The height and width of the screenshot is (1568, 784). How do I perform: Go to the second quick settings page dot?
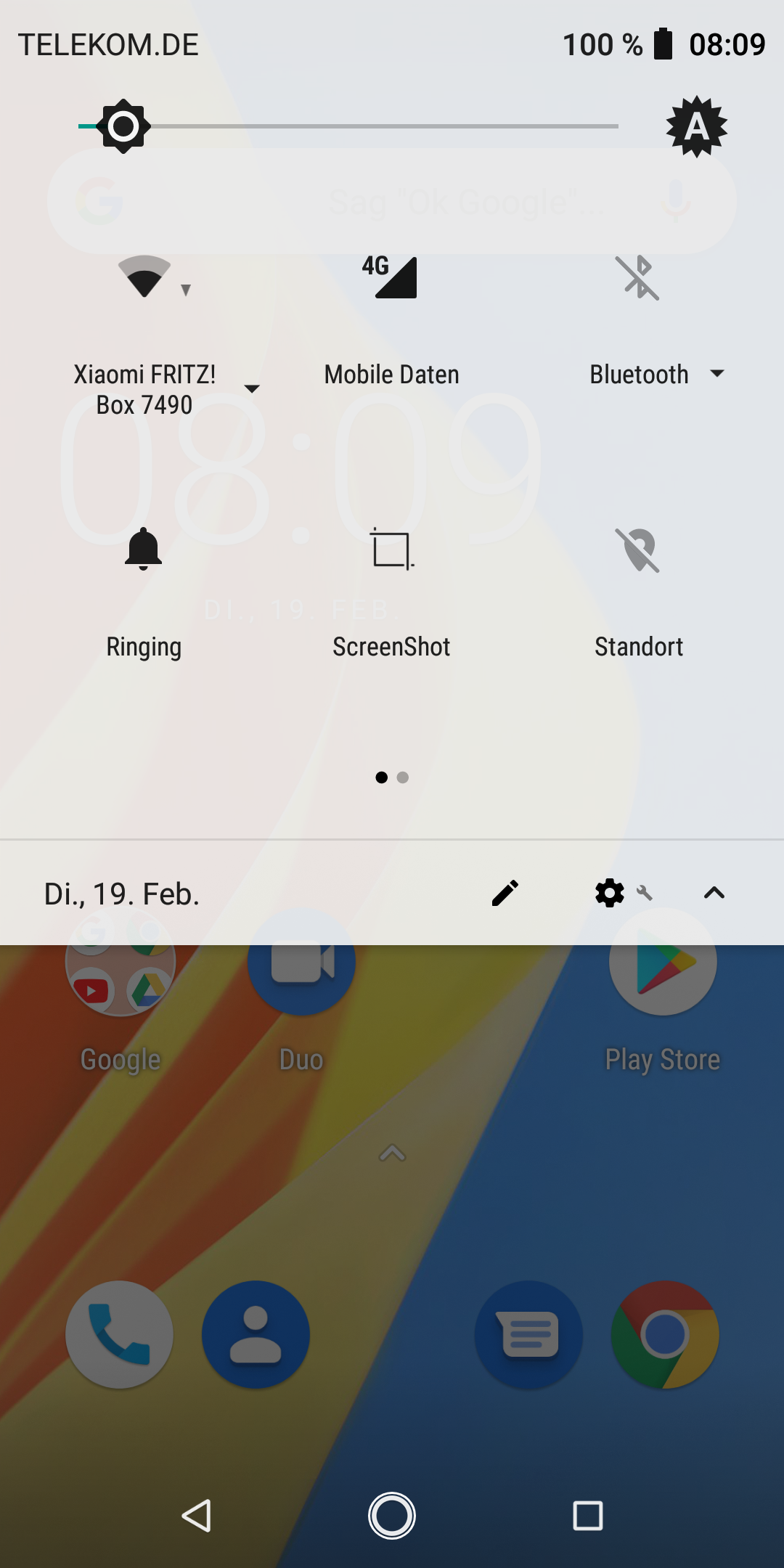click(403, 777)
